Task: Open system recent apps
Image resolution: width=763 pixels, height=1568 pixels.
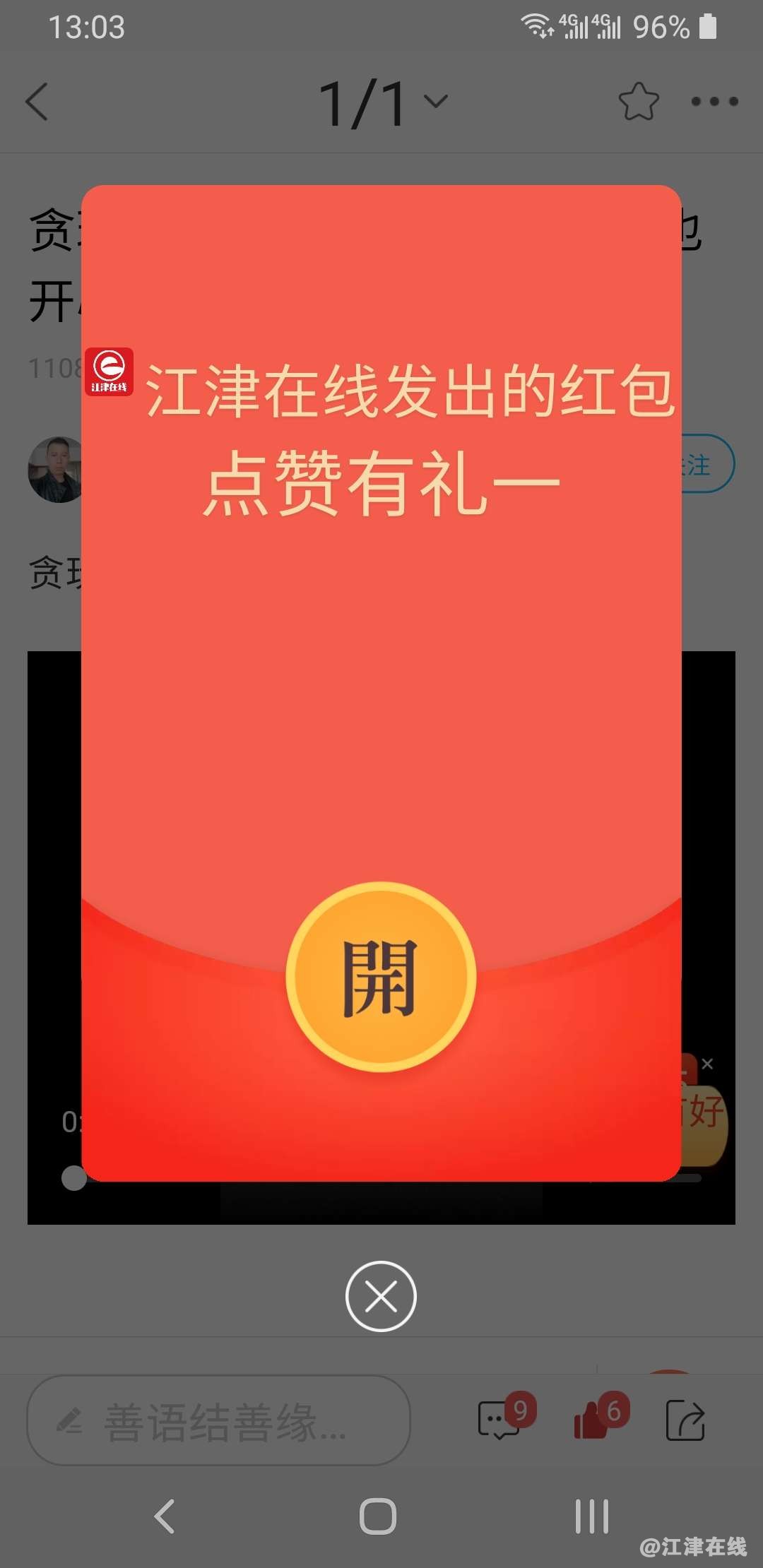Action: 591,1516
